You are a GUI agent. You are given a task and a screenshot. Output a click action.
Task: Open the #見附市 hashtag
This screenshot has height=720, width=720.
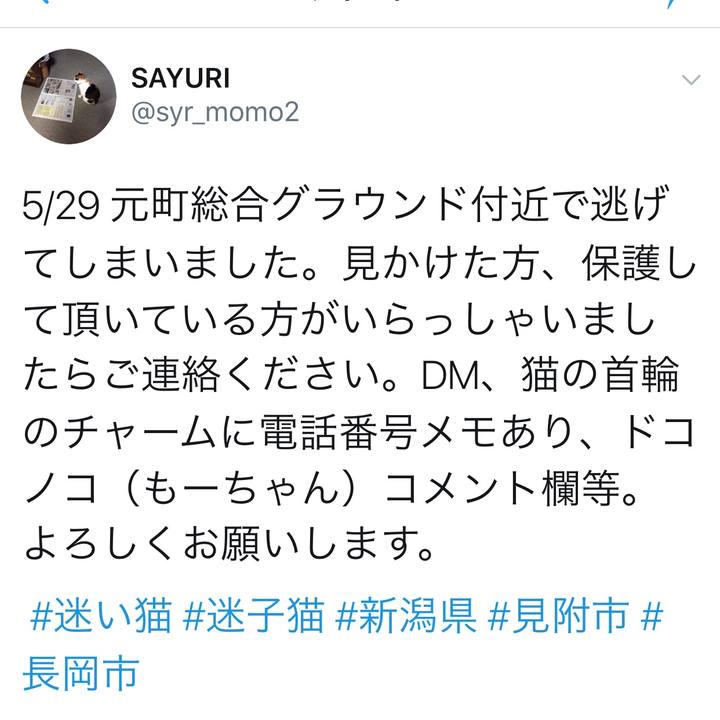tap(558, 617)
